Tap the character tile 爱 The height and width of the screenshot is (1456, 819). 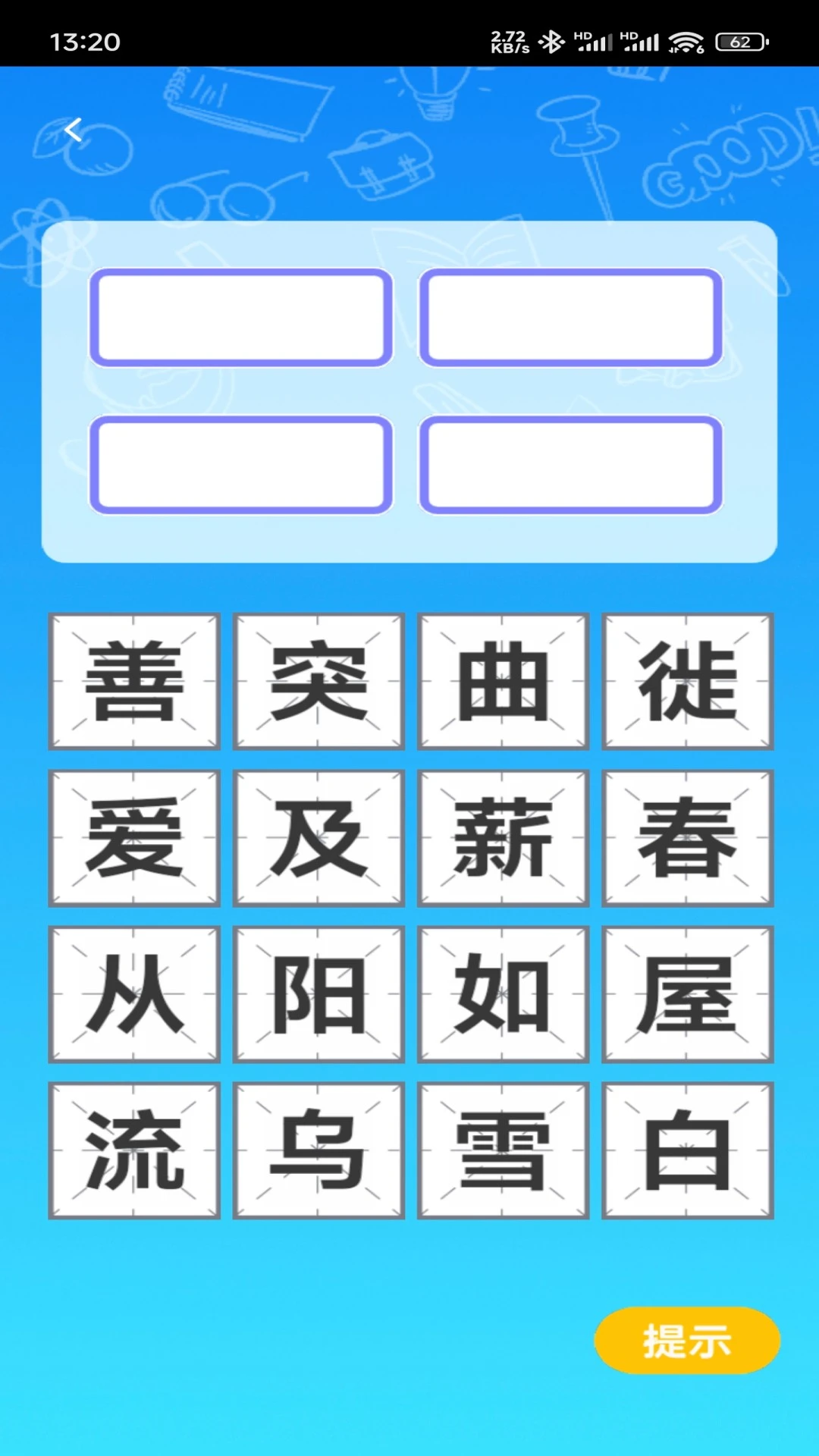[x=134, y=838]
